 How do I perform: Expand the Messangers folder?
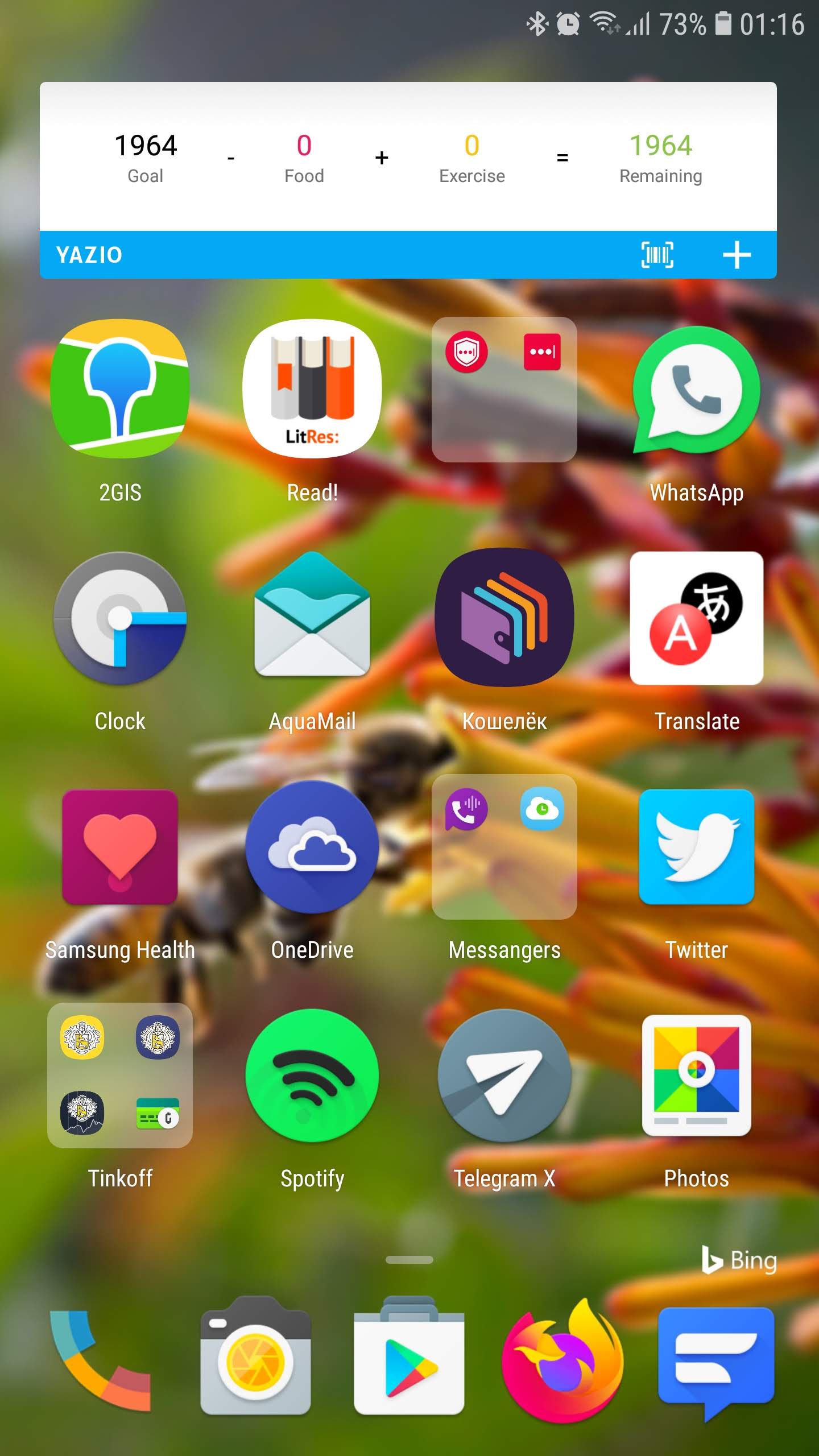pos(504,847)
